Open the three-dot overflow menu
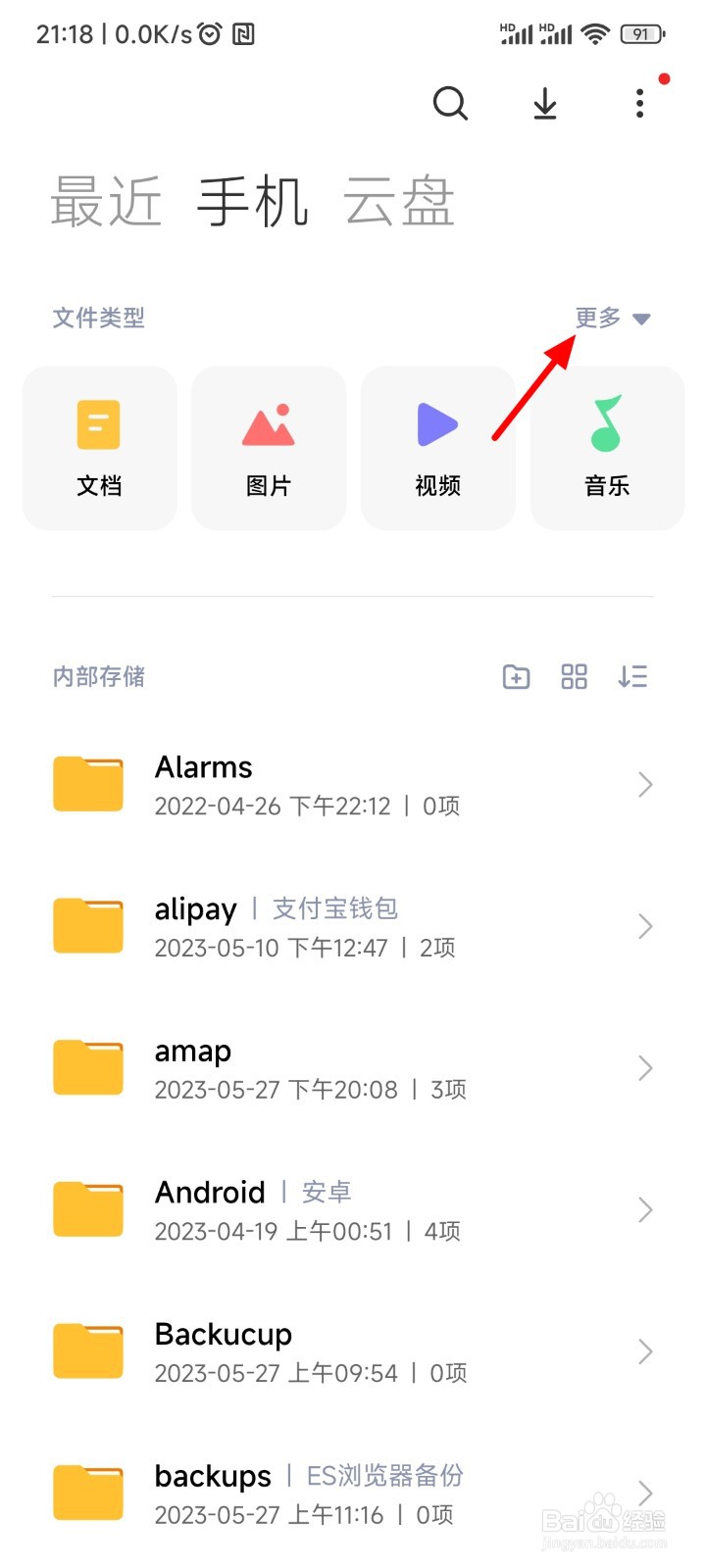706x1568 pixels. [x=640, y=103]
